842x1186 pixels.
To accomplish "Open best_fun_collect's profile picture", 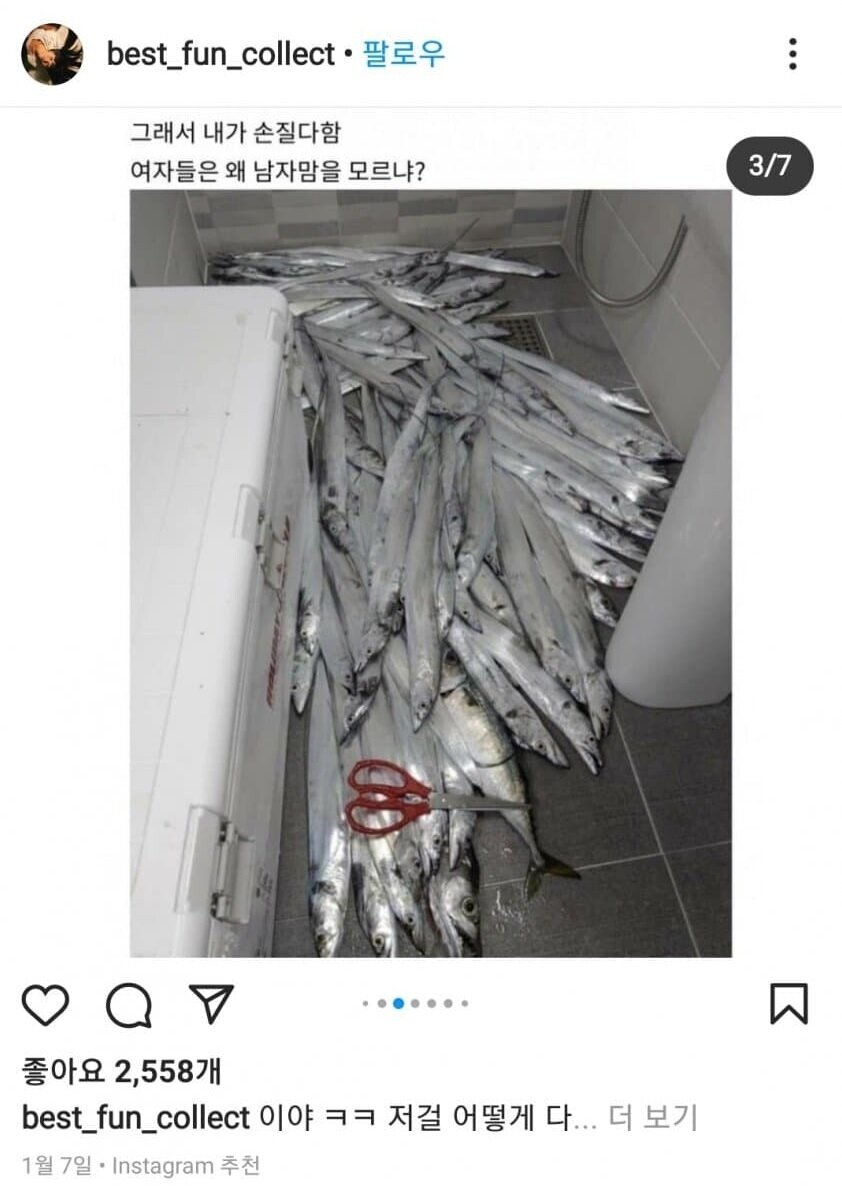I will pos(52,54).
